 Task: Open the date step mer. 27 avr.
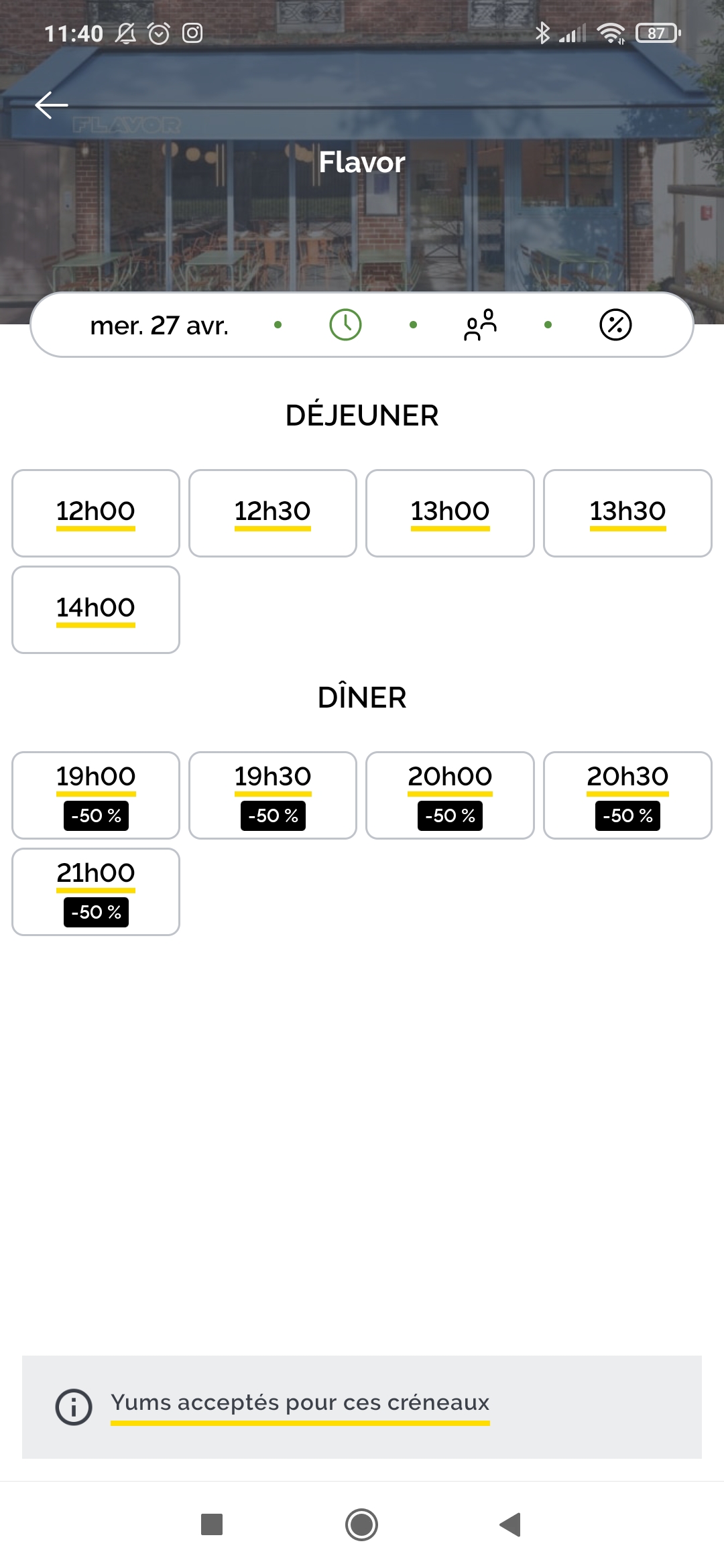click(160, 326)
